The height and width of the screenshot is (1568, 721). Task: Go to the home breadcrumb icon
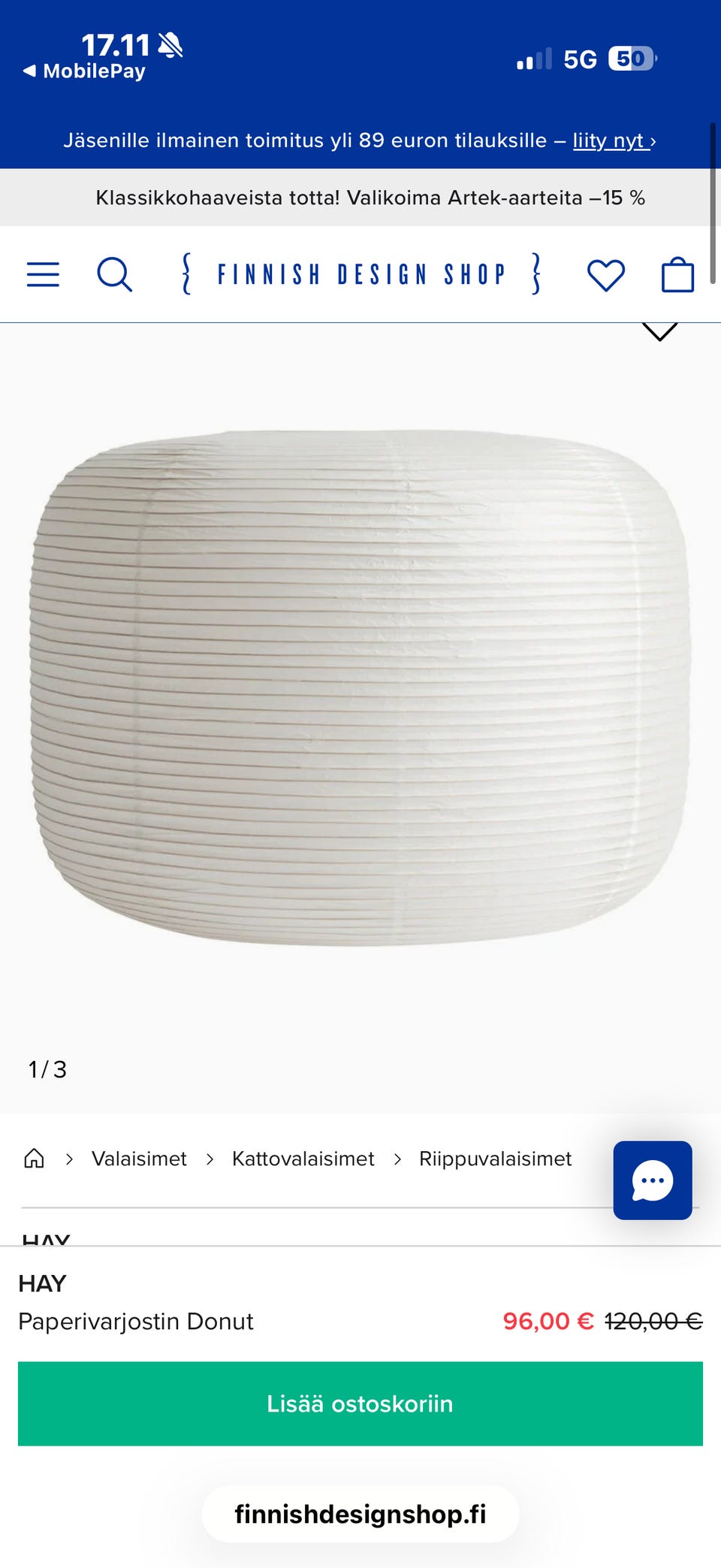coord(34,1159)
